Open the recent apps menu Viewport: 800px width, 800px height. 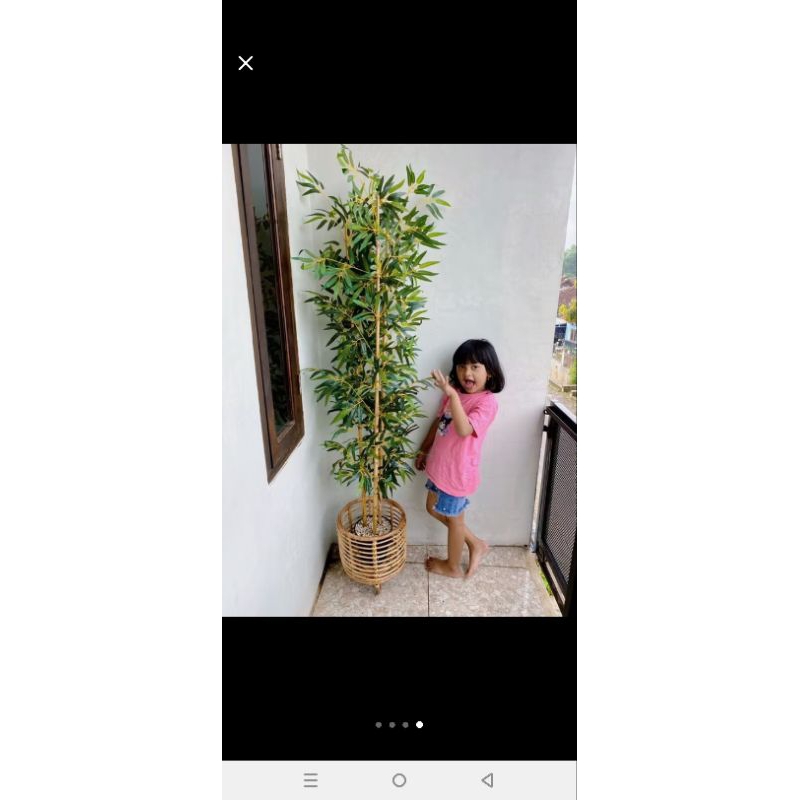(311, 780)
